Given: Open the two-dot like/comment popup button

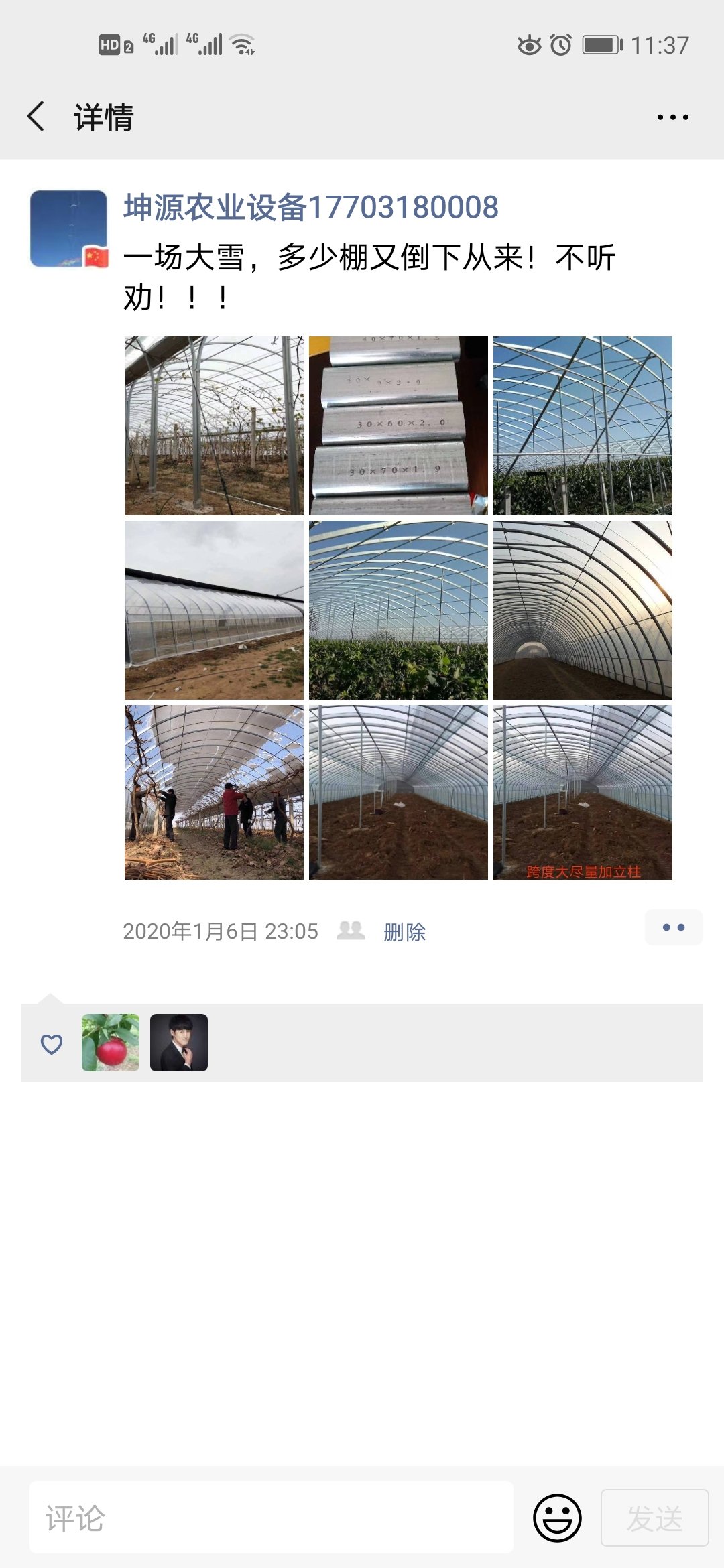Looking at the screenshot, I should click(x=673, y=927).
